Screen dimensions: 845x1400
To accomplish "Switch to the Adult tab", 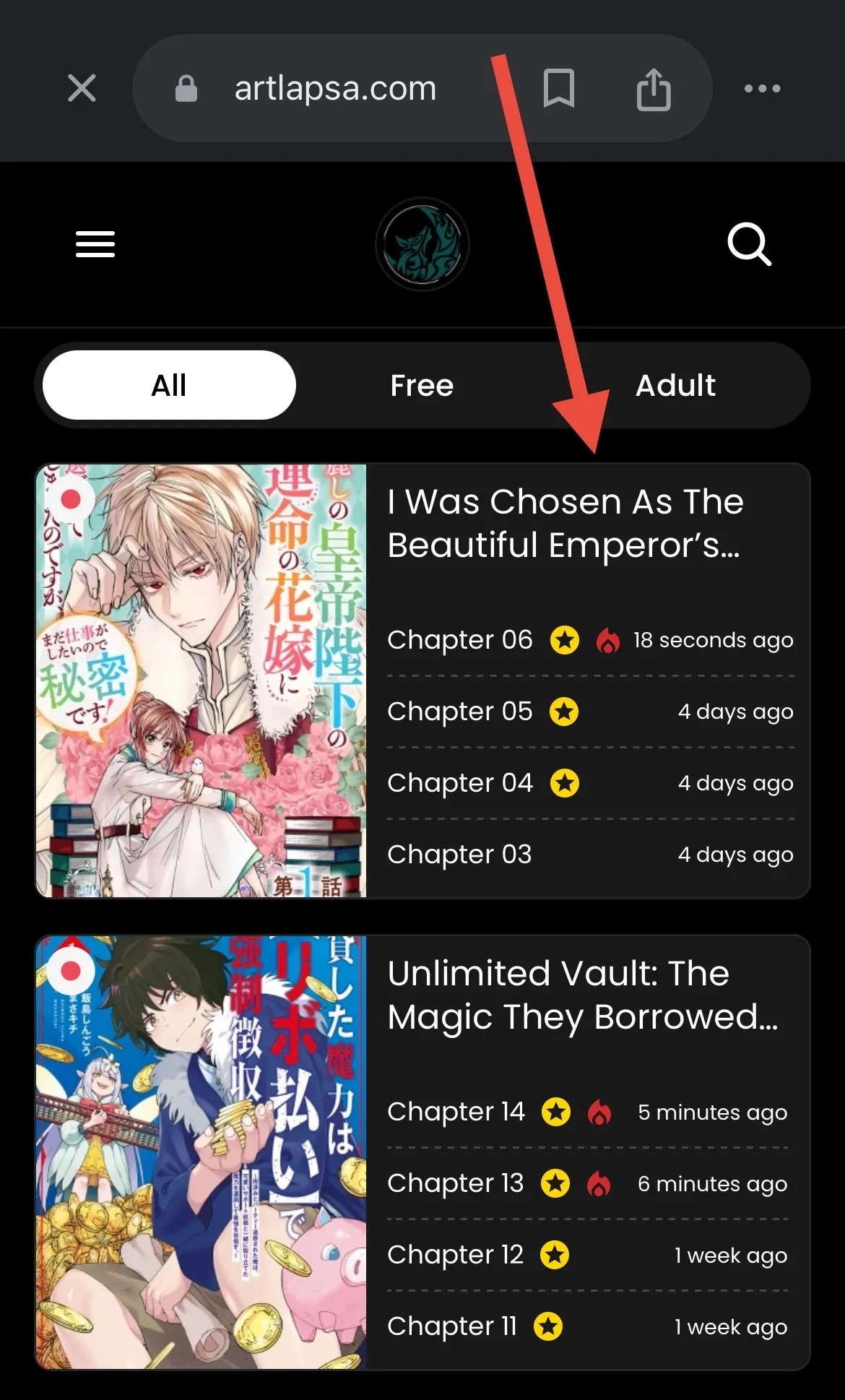I will (x=675, y=385).
